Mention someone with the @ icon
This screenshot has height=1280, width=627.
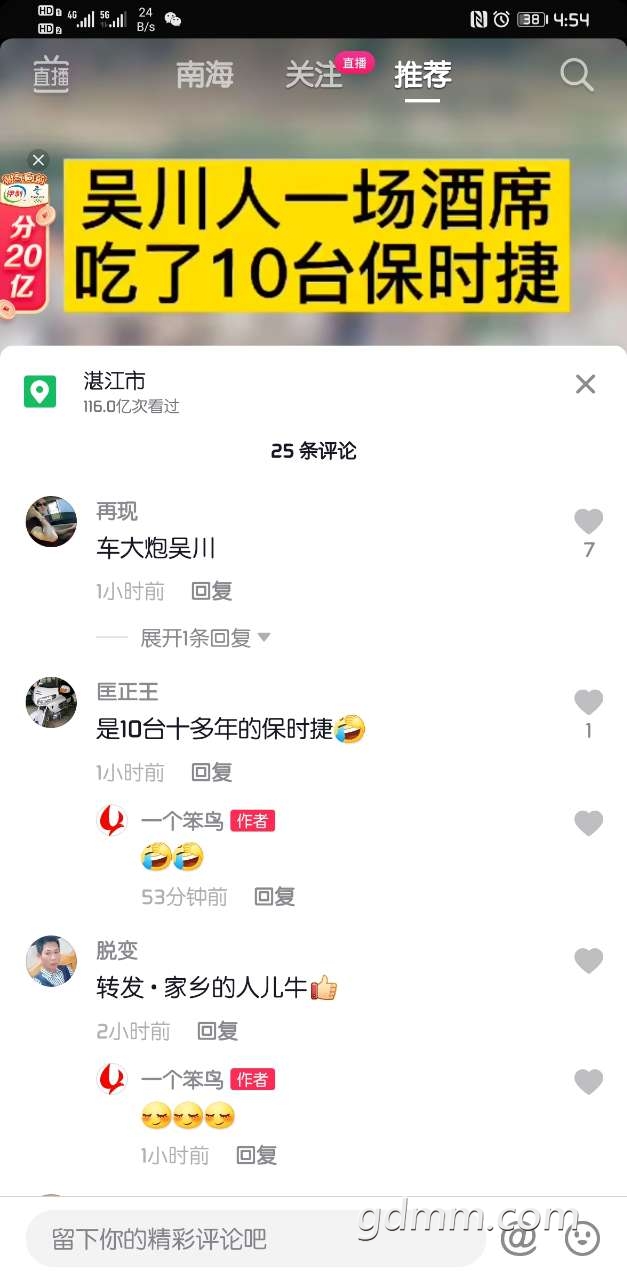pos(519,1240)
